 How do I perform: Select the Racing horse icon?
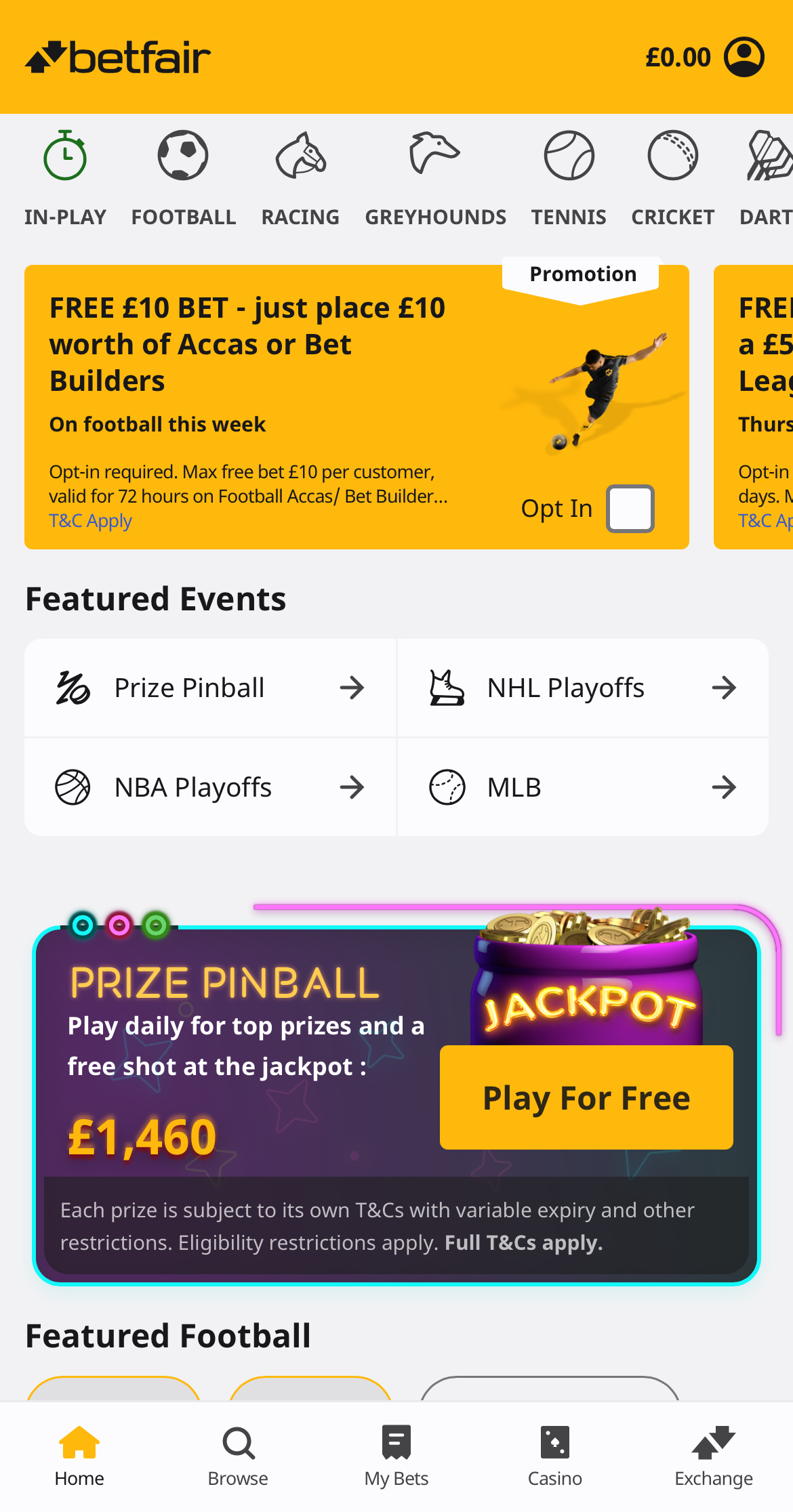[300, 156]
